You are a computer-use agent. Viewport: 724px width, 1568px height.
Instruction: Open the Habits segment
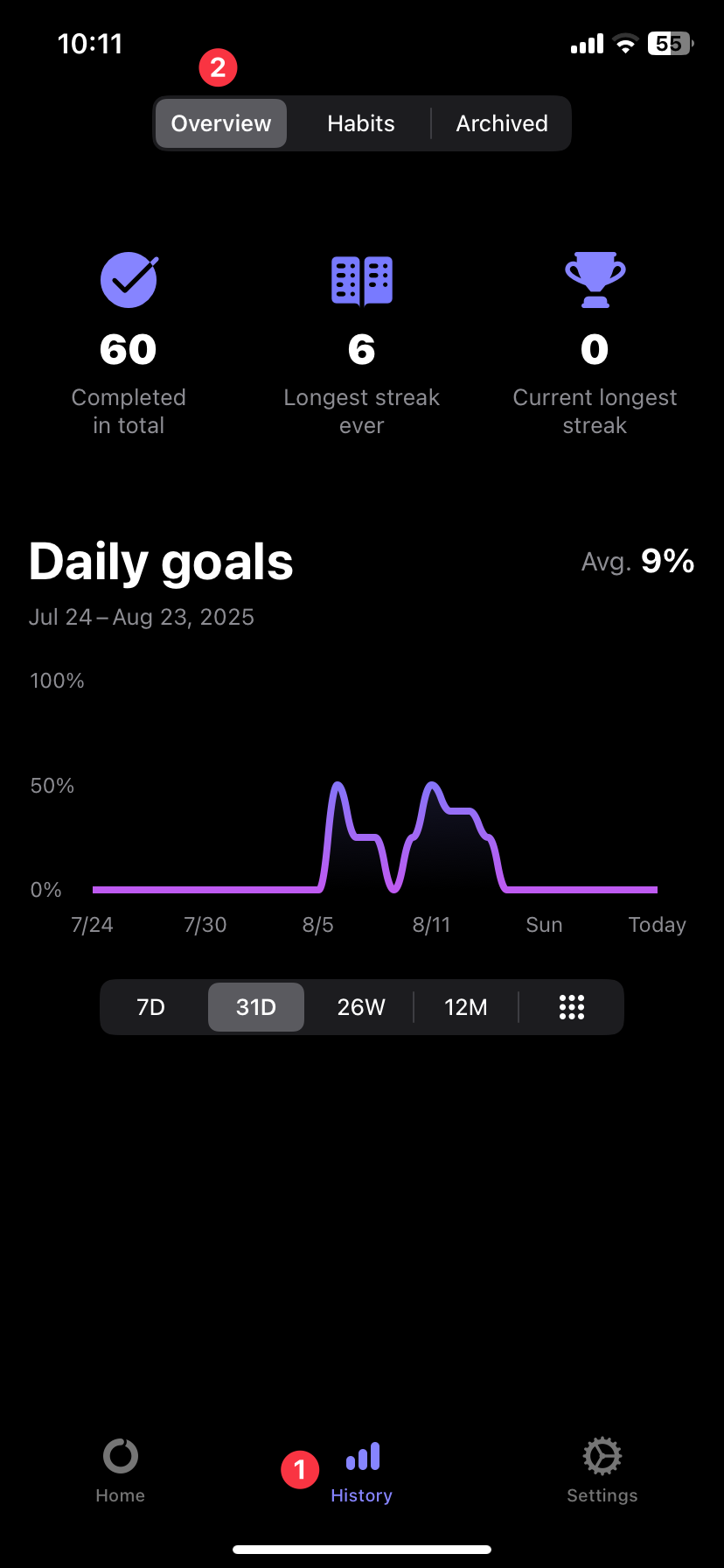click(361, 123)
